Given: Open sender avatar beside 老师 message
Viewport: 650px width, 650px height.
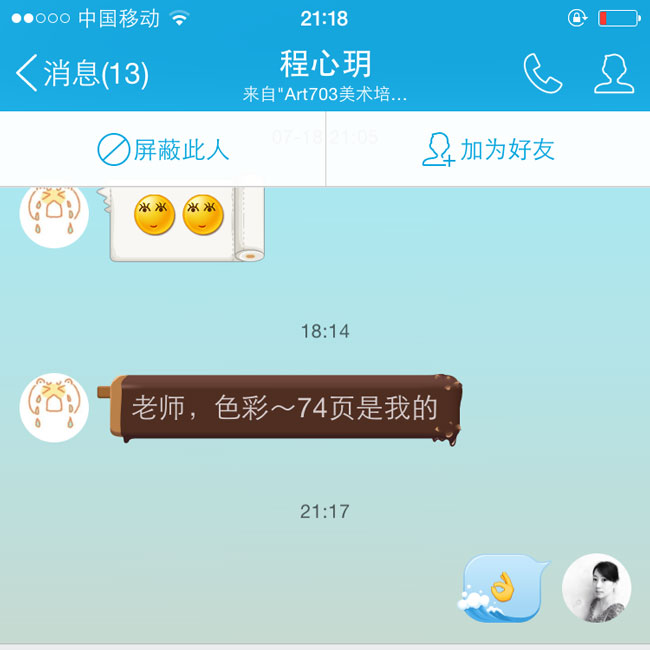Looking at the screenshot, I should 55,408.
